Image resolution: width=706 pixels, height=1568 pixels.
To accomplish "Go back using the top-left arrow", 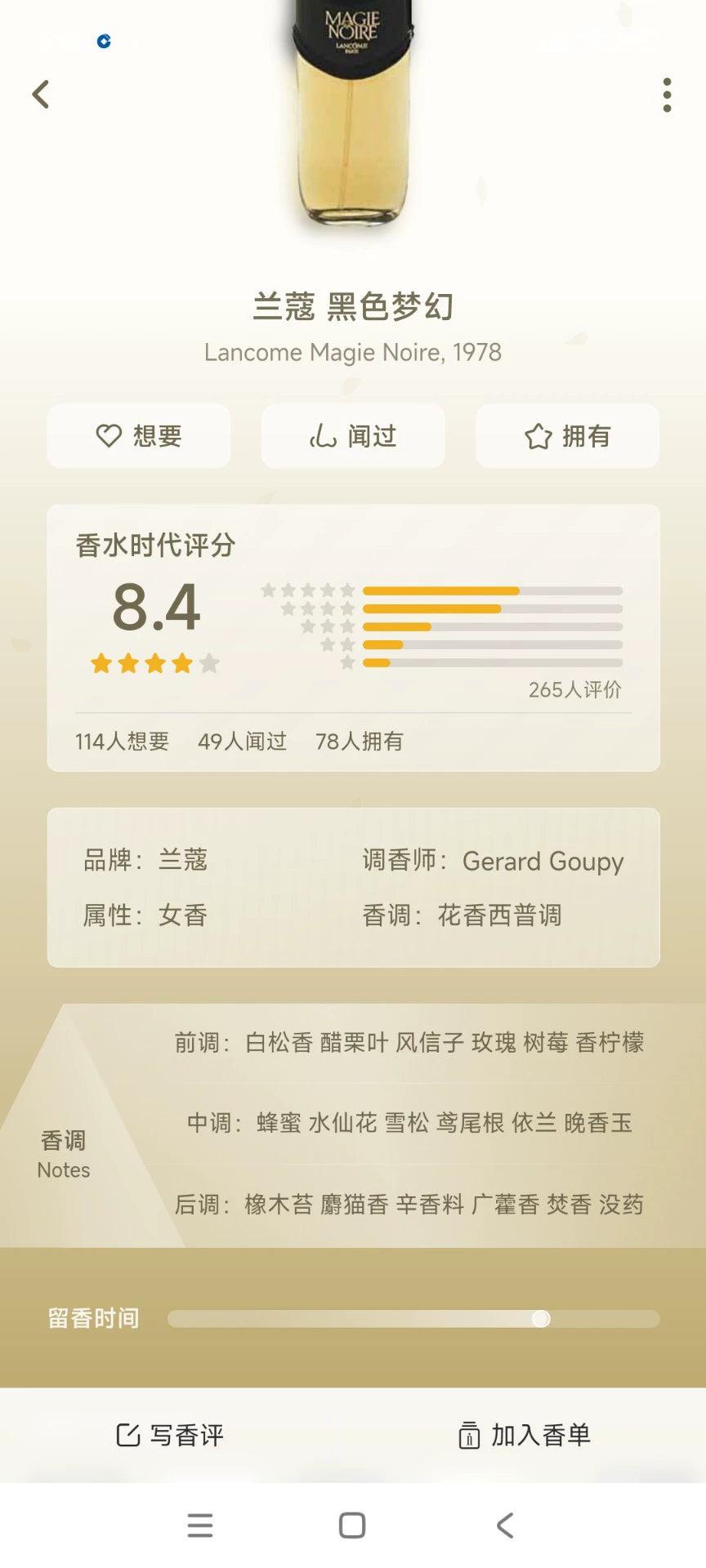I will pos(41,95).
